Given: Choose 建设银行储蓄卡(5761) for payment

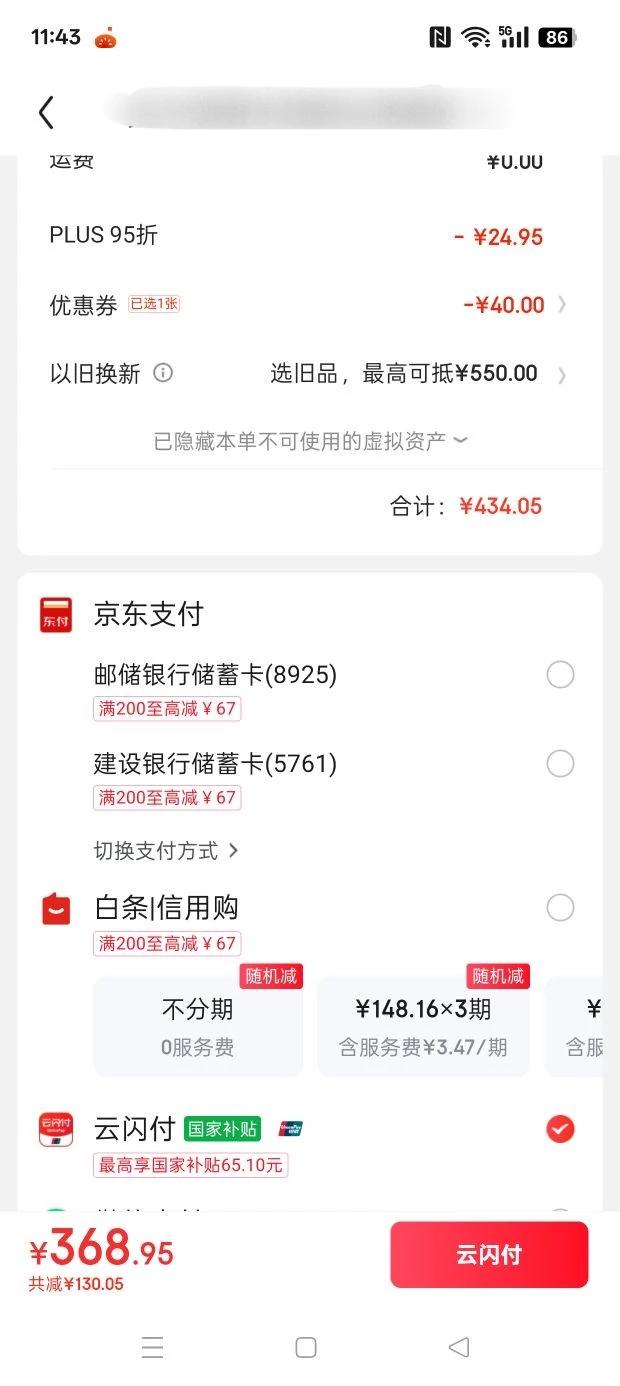Looking at the screenshot, I should 560,764.
